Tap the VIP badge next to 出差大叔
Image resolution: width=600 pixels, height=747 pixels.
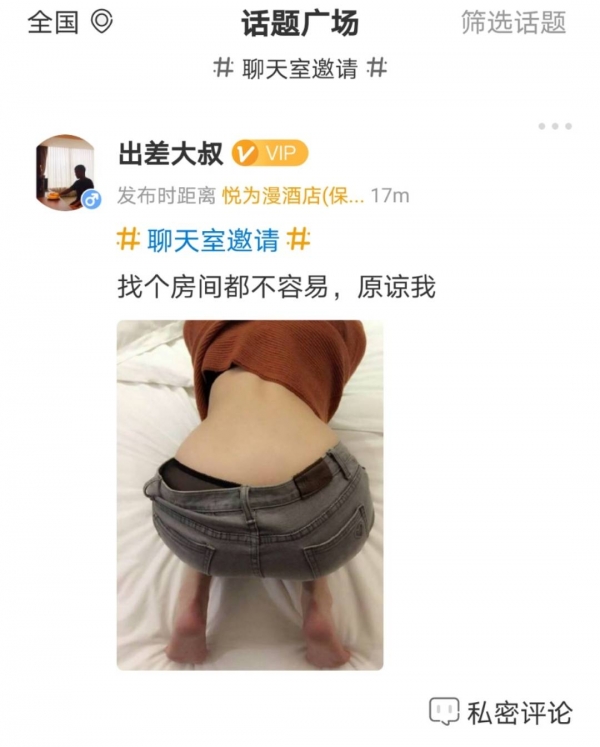271,153
